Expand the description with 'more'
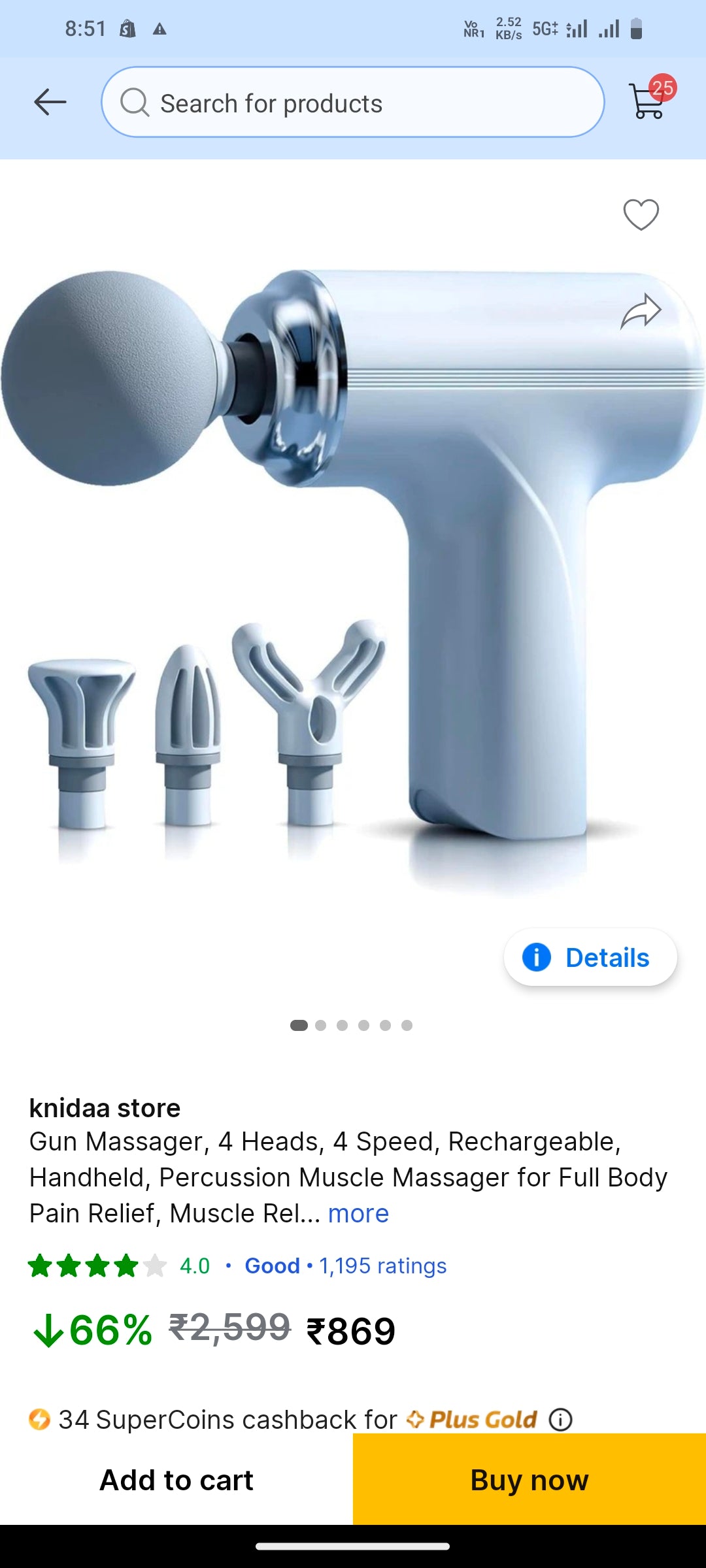This screenshot has height=1568, width=706. click(358, 1213)
